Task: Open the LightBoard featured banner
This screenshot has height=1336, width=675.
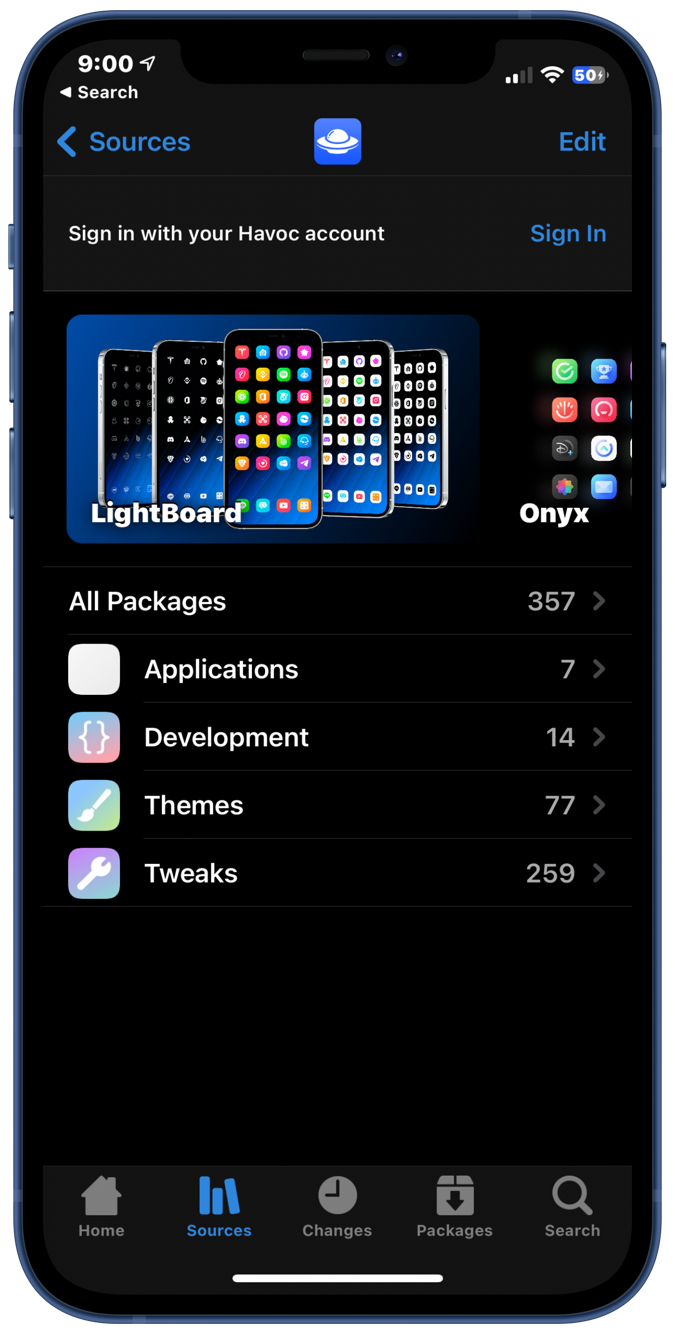Action: click(273, 429)
